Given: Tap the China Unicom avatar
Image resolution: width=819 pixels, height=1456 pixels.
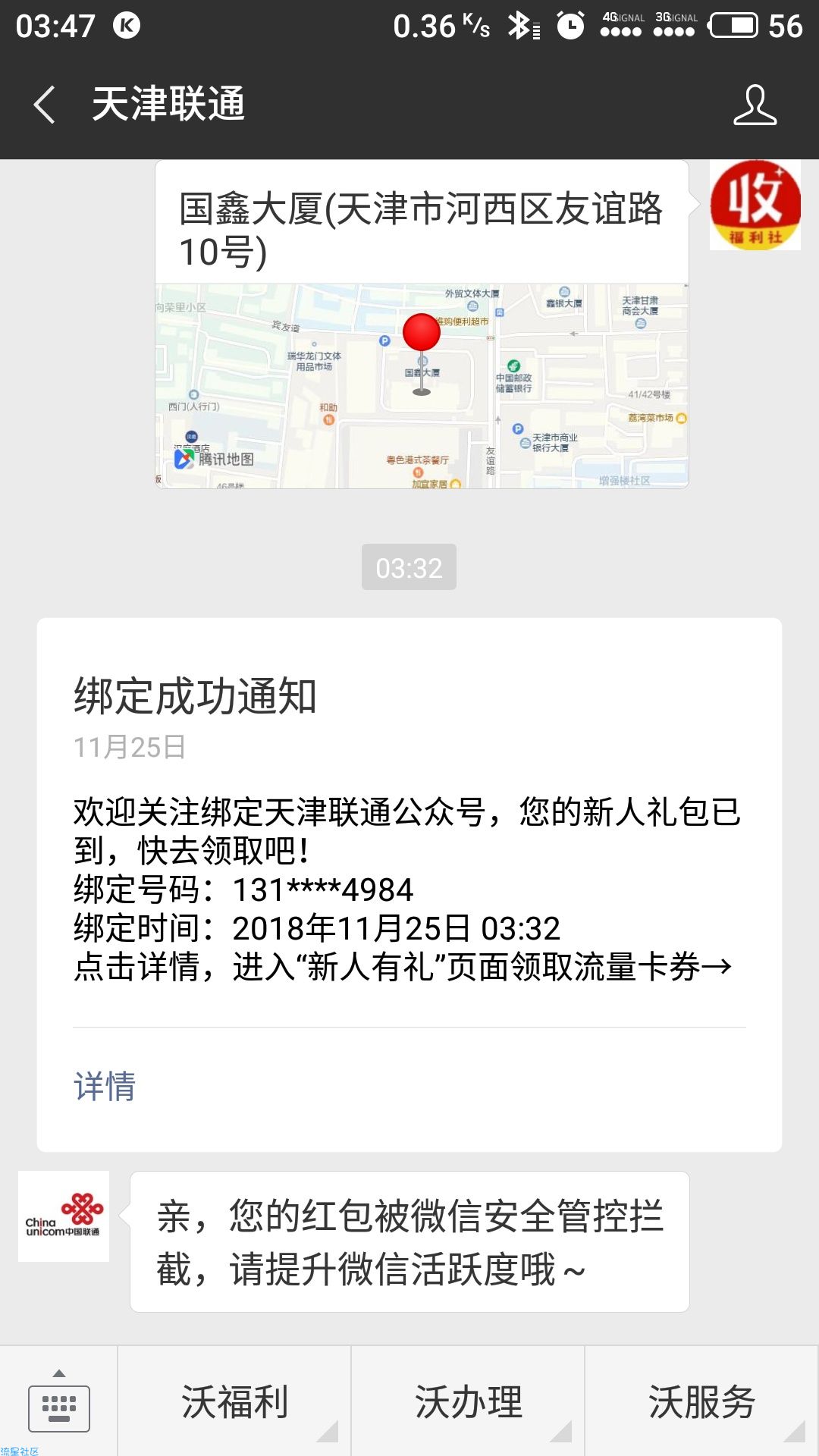Looking at the screenshot, I should click(x=64, y=1216).
